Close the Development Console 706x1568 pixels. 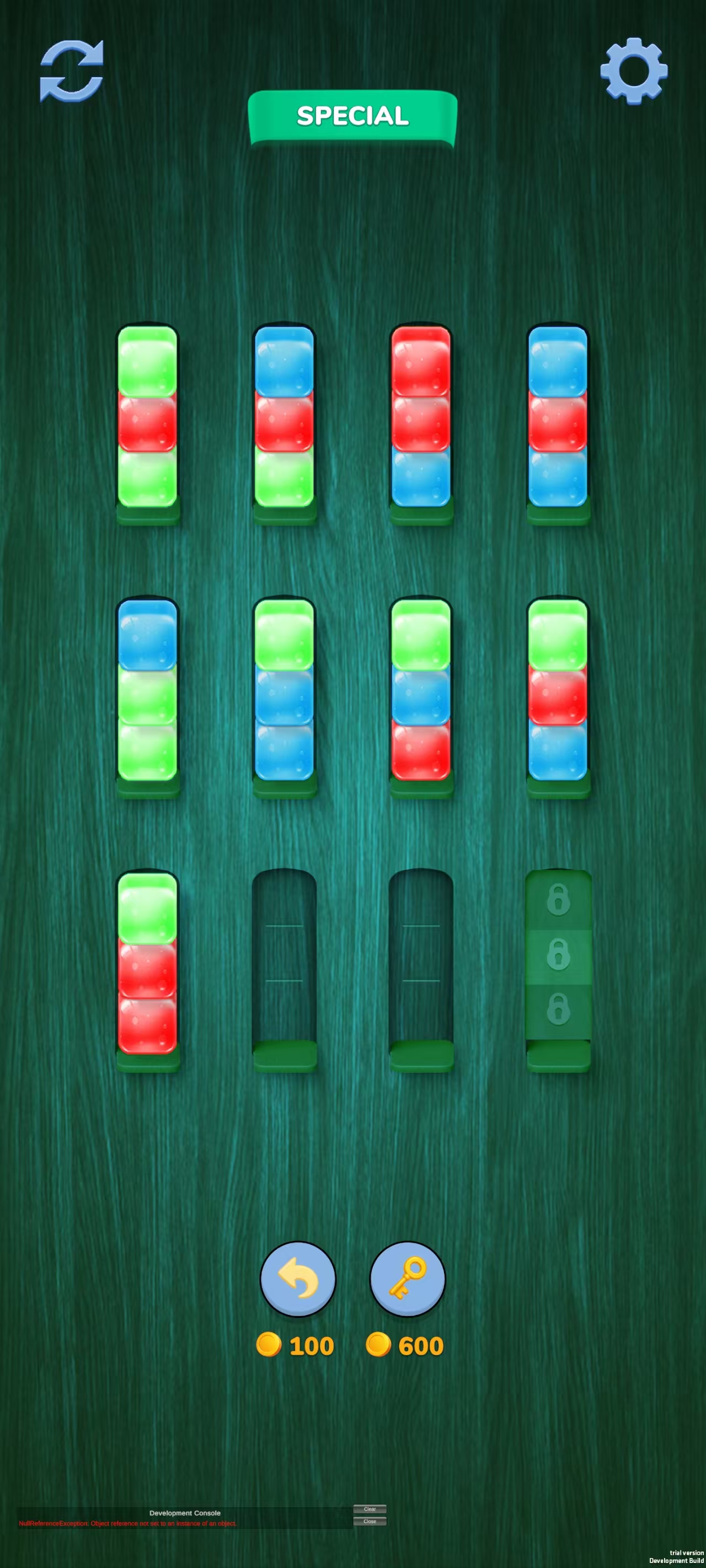(370, 1521)
